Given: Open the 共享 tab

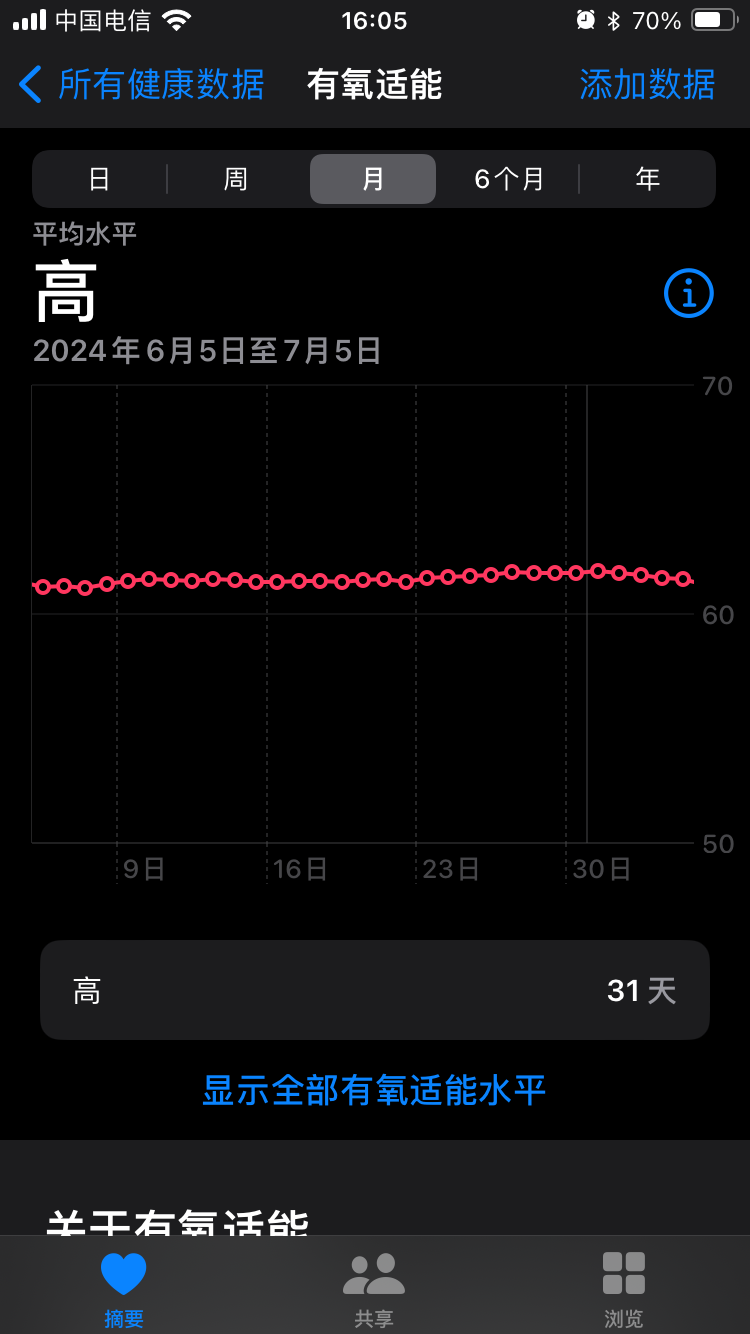Looking at the screenshot, I should pyautogui.click(x=374, y=1287).
